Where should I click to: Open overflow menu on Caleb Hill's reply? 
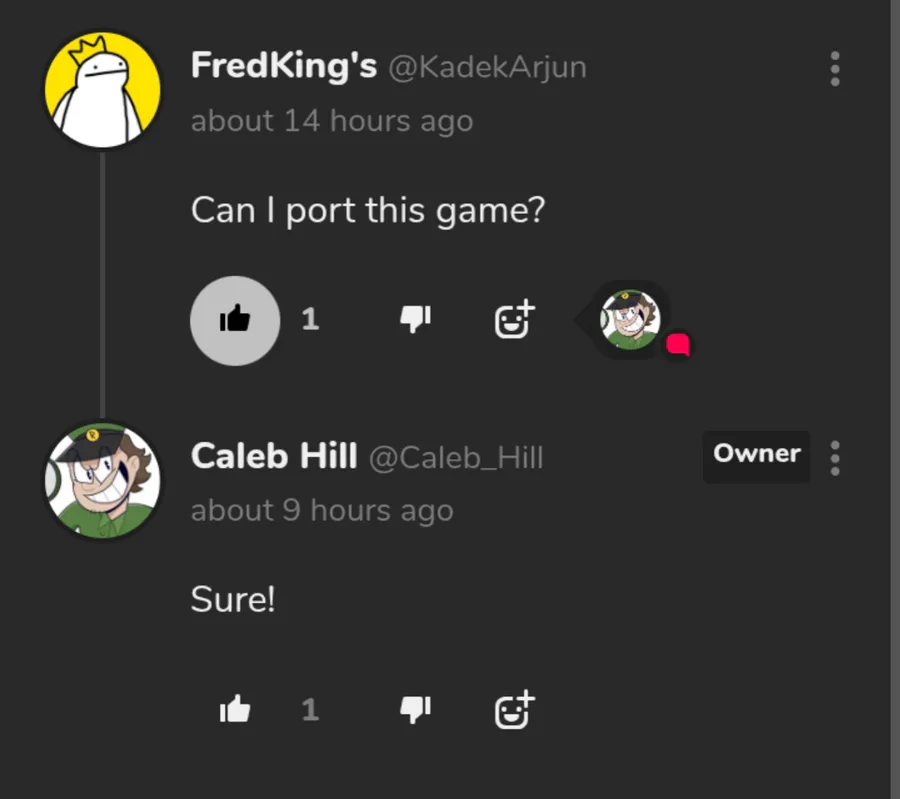pyautogui.click(x=835, y=457)
